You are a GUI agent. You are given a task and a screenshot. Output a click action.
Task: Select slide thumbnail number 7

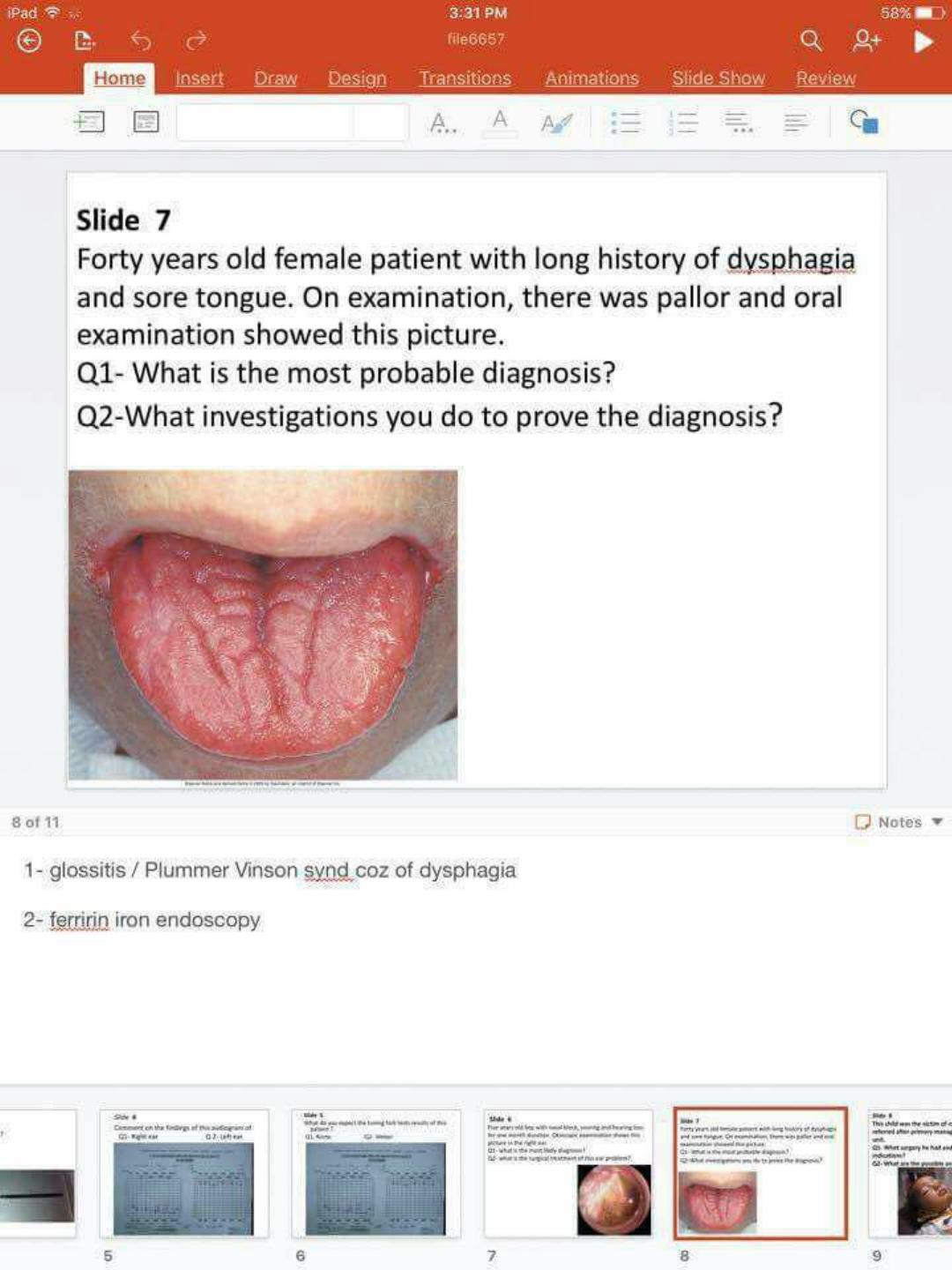569,1173
